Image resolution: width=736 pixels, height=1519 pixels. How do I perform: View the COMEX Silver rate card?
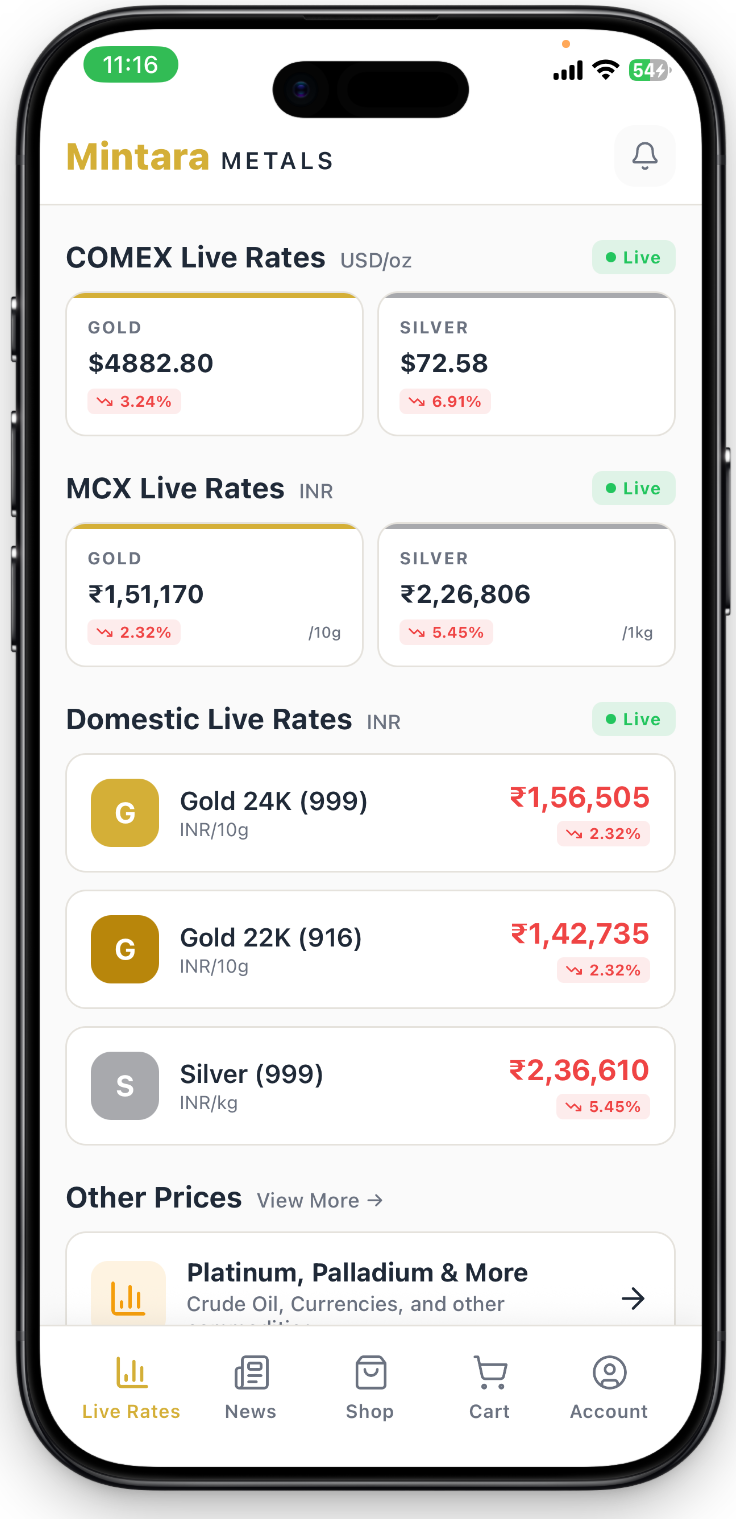[x=526, y=365]
